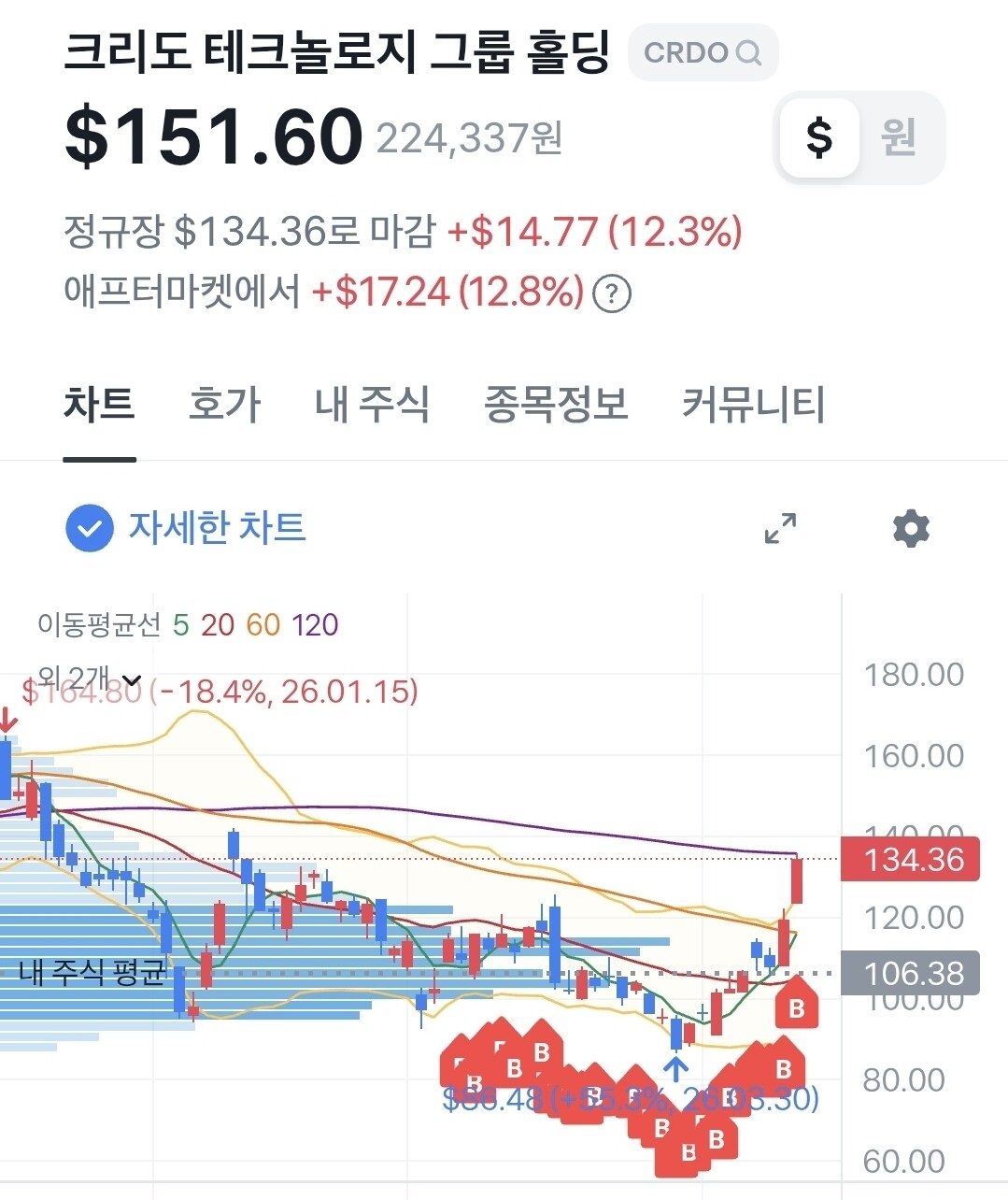Go to the 종목정보 tab
This screenshot has width=1008, height=1200.
click(556, 405)
